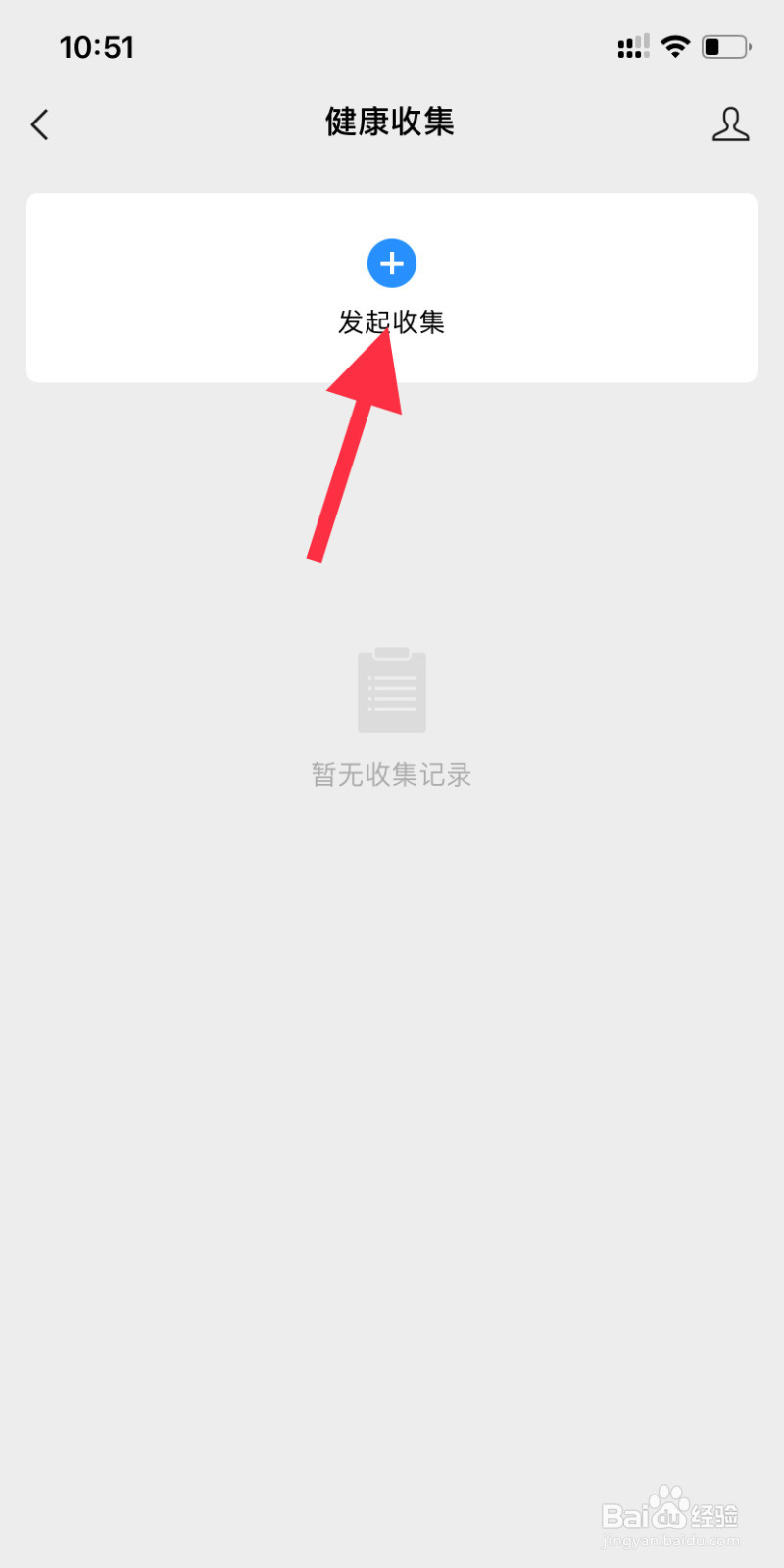784x1568 pixels.
Task: Tap the Wi-Fi icon in the status bar
Action: coord(675,45)
